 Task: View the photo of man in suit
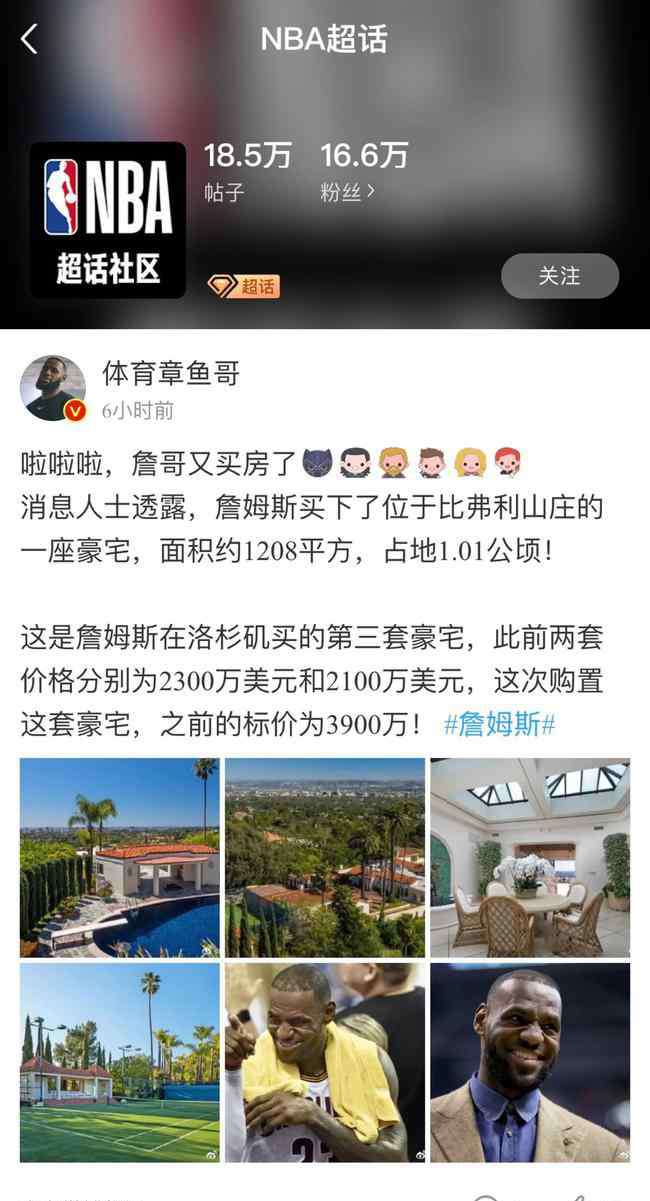(530, 1062)
